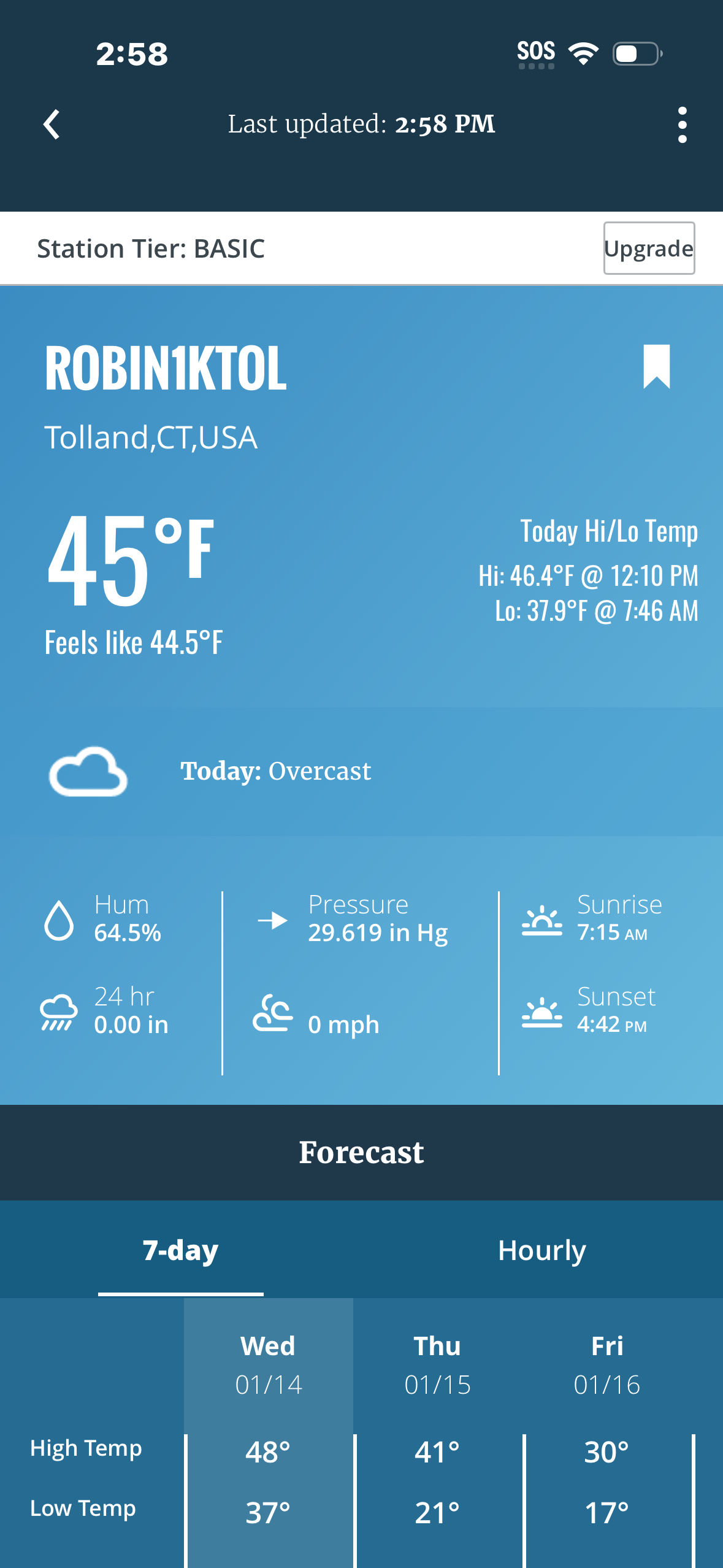Switch to the Hourly forecast tab

point(541,1250)
